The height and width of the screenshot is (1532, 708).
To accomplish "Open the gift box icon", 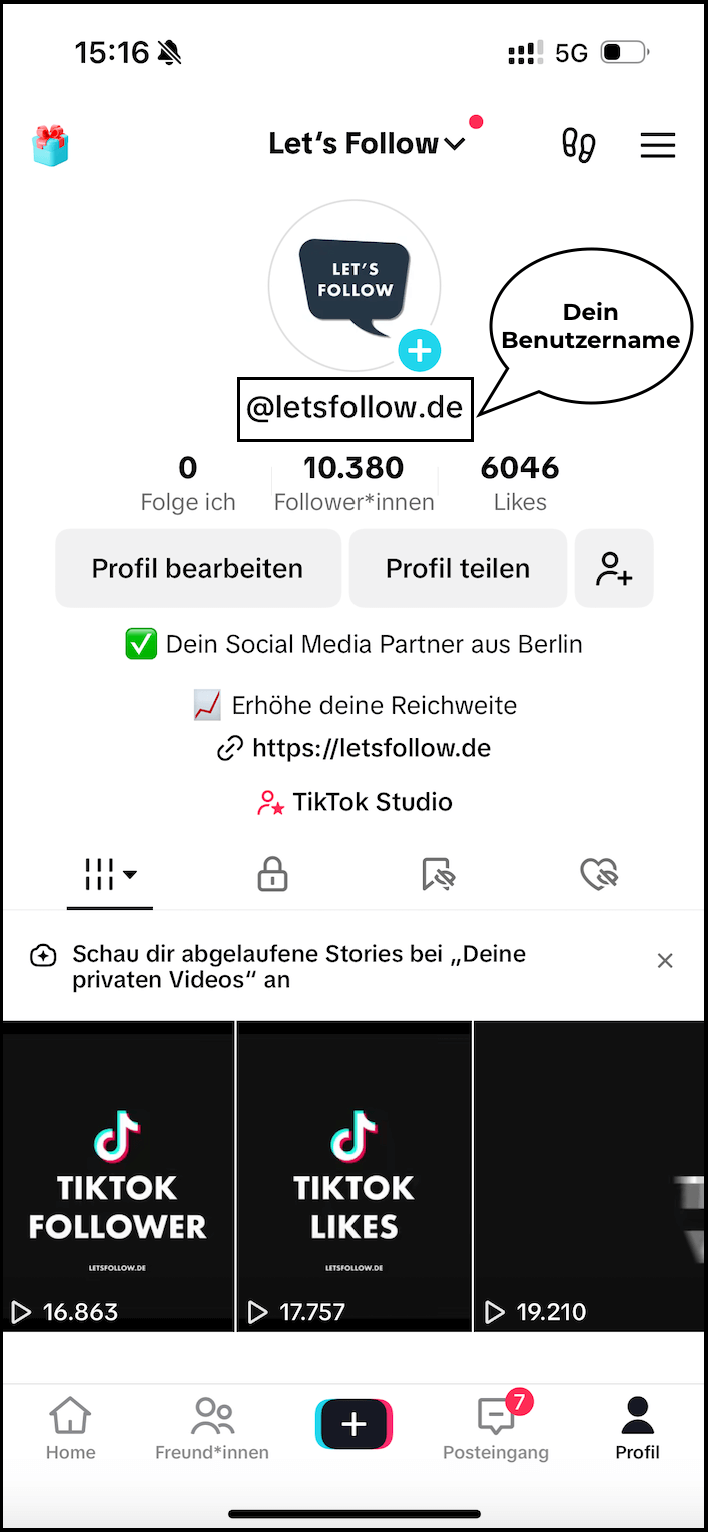I will 50,145.
